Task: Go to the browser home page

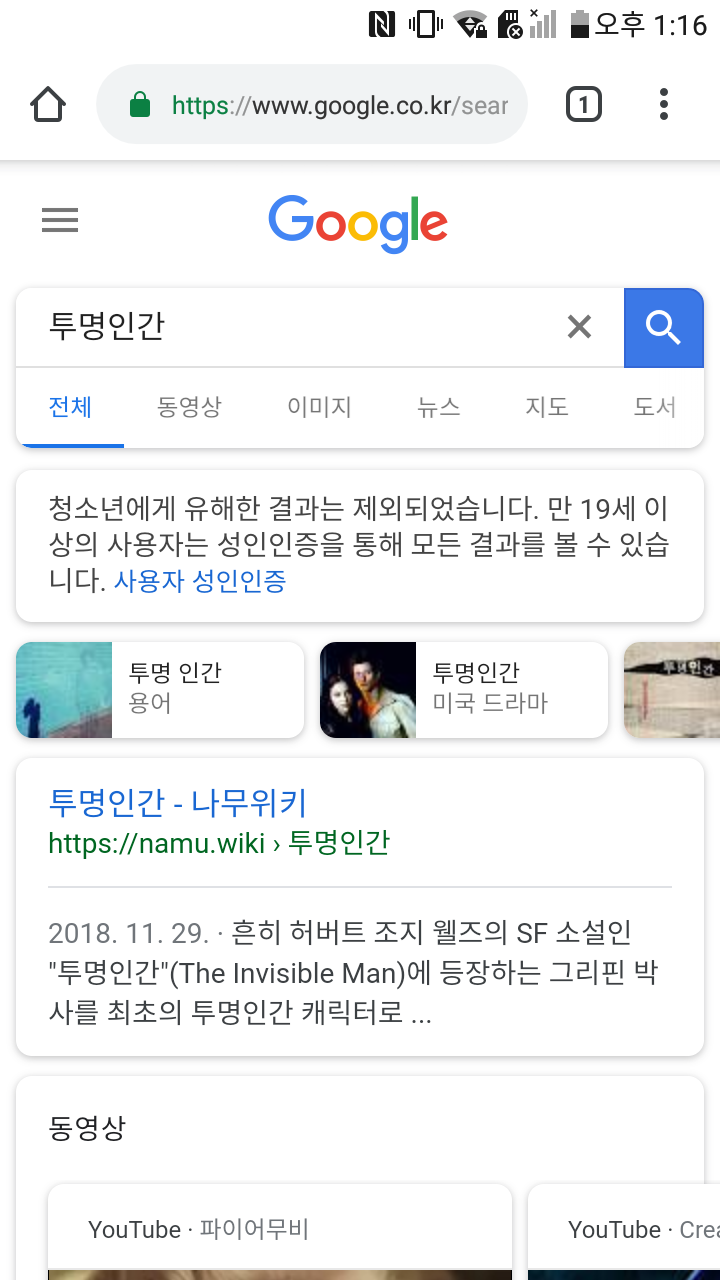Action: pos(48,104)
